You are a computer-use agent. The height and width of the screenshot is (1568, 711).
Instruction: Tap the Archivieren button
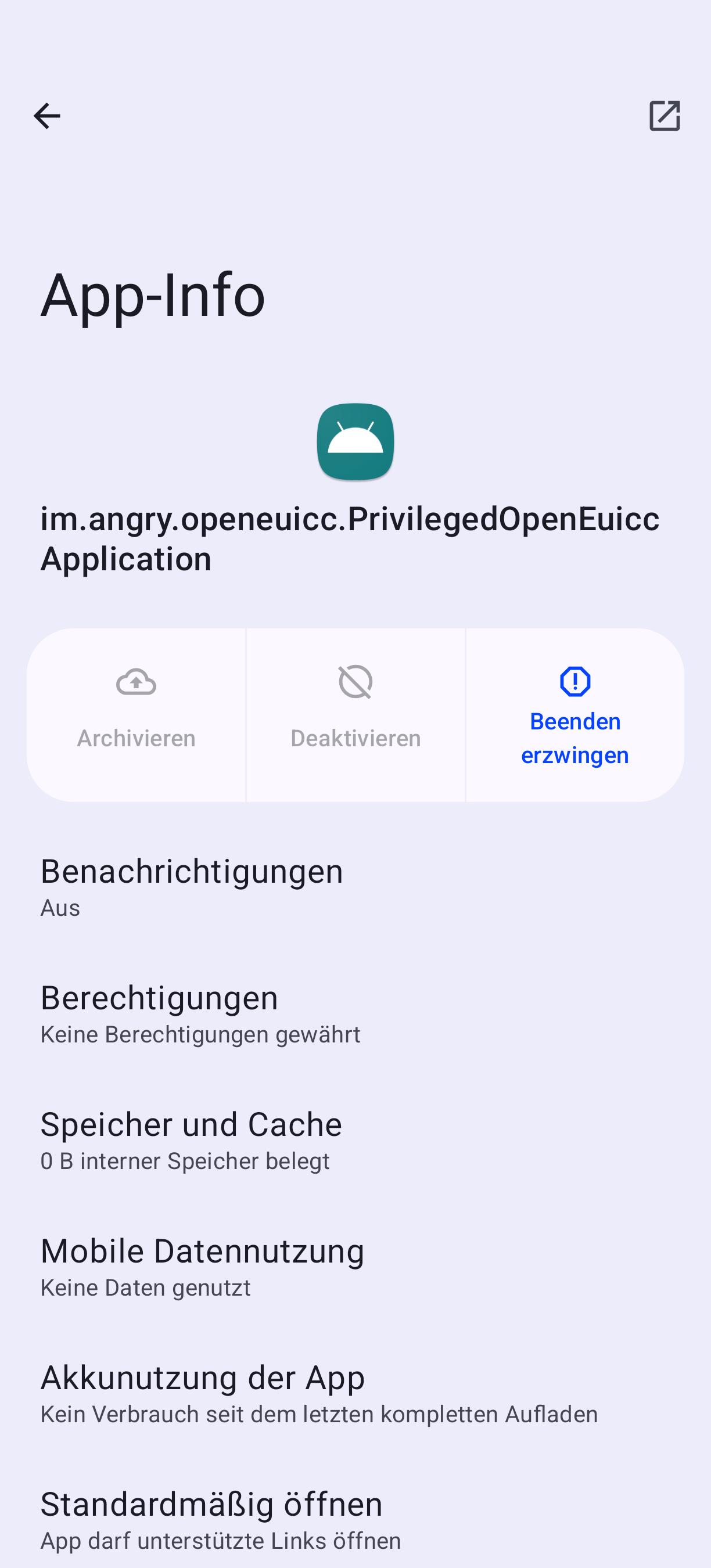pyautogui.click(x=137, y=715)
